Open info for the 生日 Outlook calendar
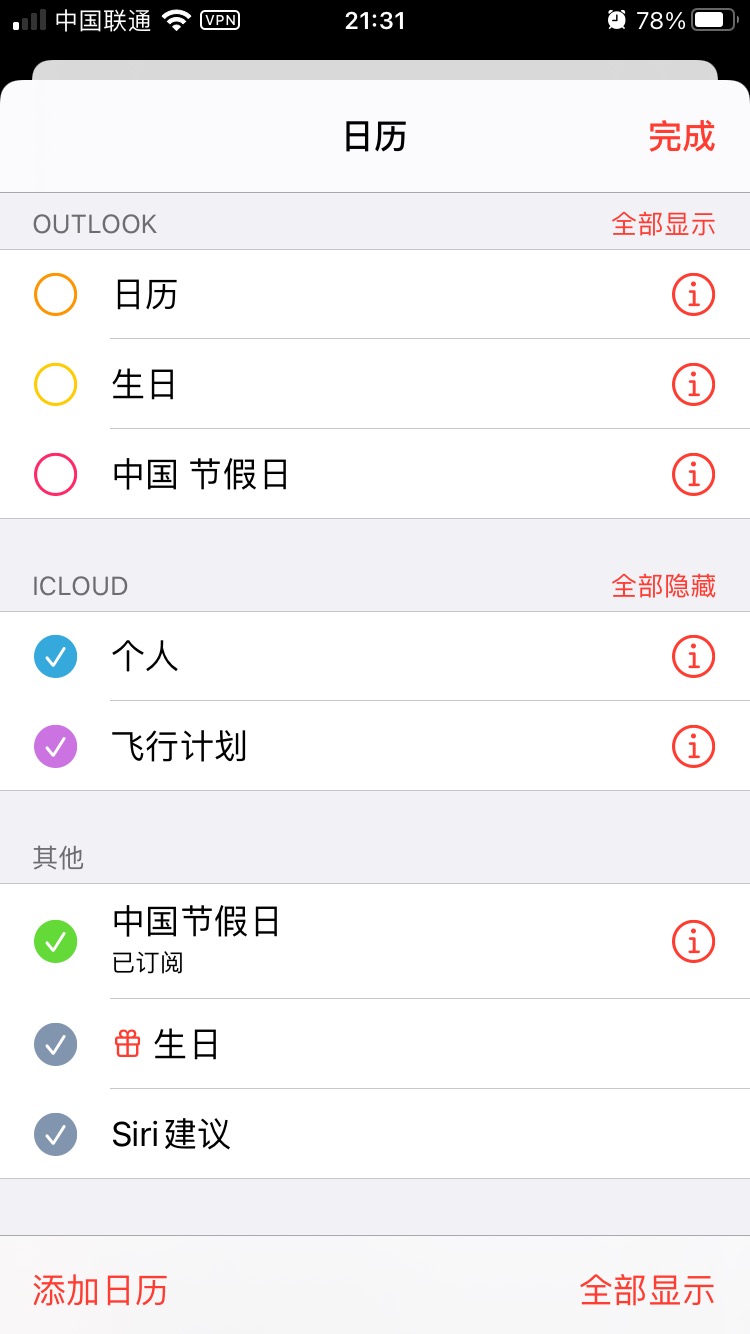This screenshot has width=750, height=1334. (x=693, y=384)
